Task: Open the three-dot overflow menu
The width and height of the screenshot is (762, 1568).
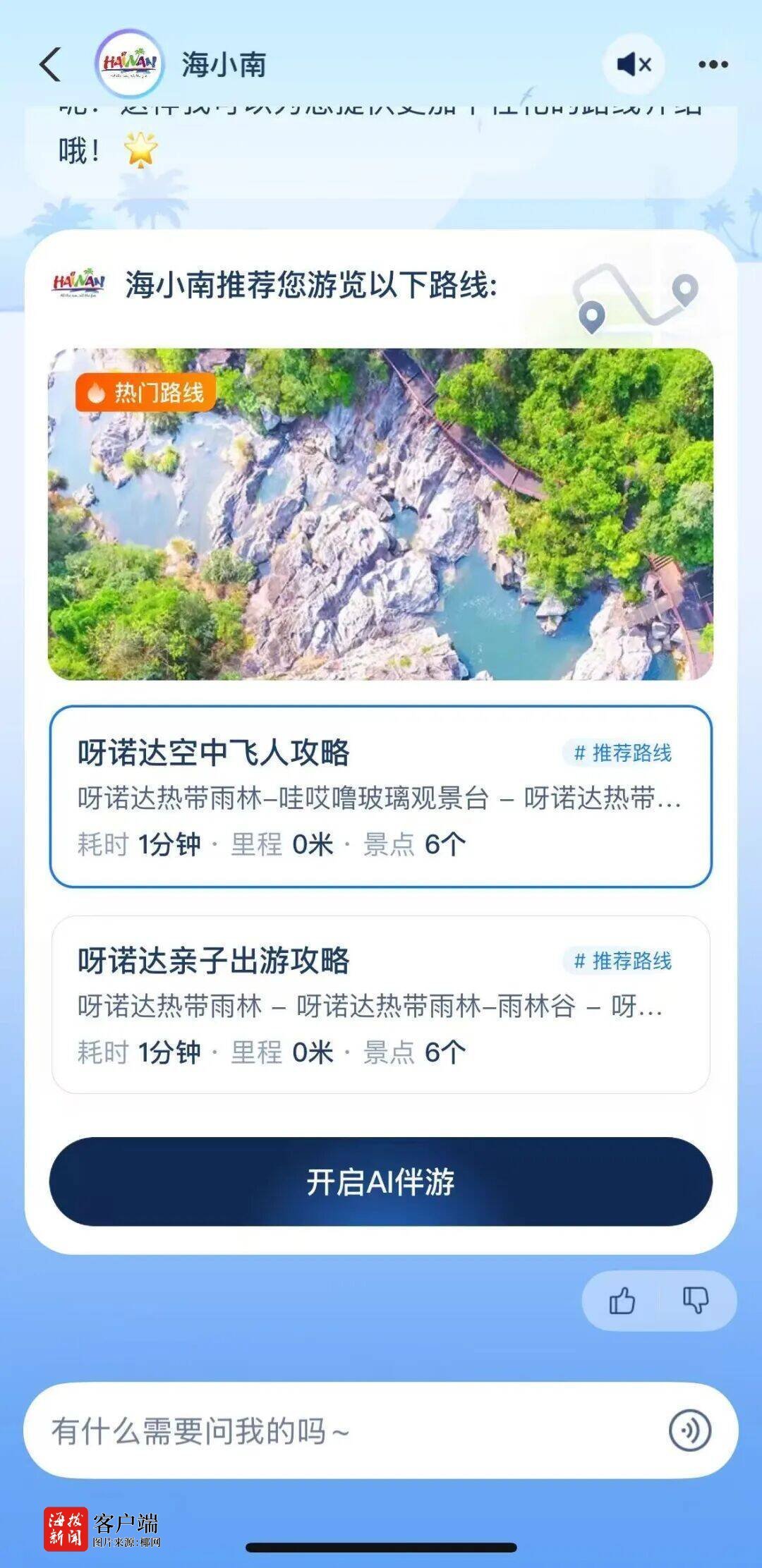Action: click(713, 65)
